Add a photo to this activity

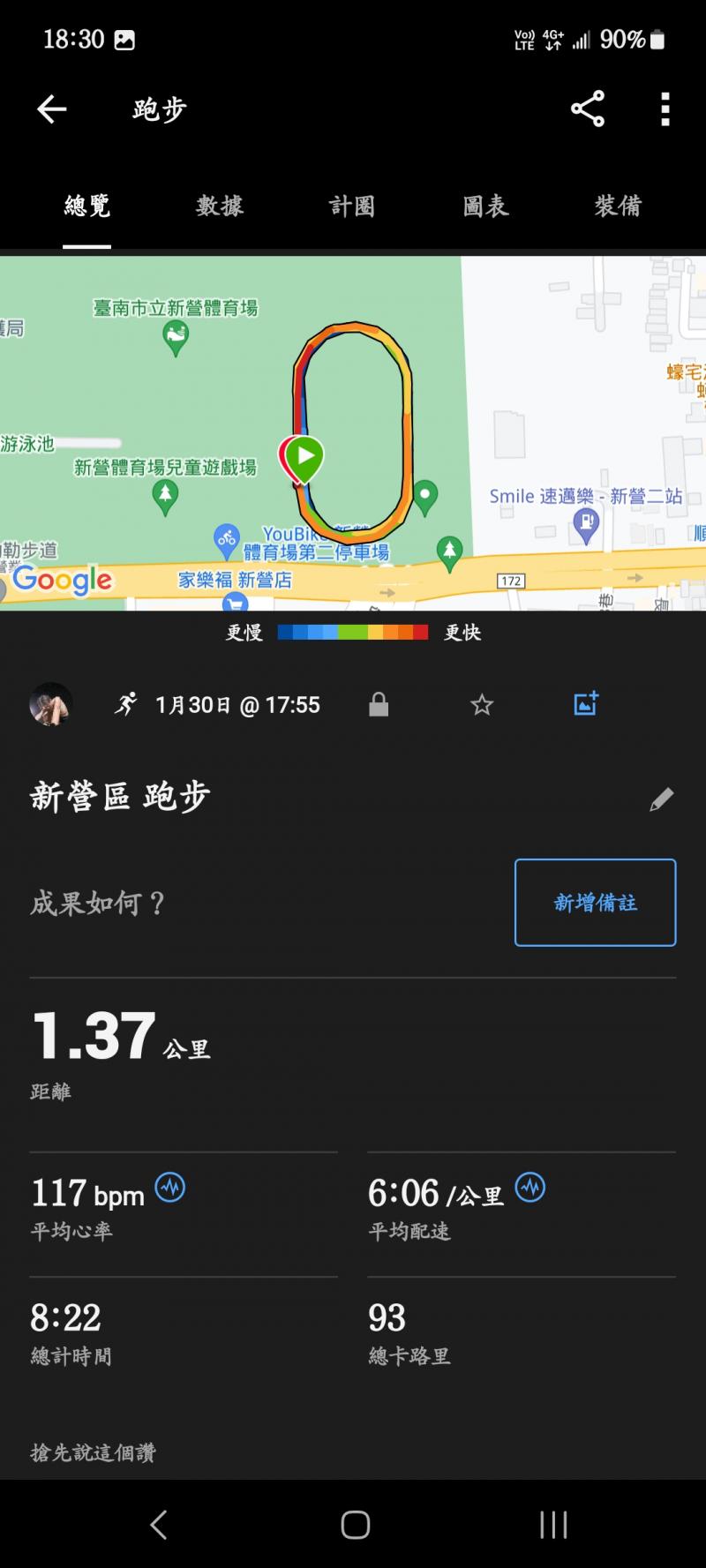586,703
